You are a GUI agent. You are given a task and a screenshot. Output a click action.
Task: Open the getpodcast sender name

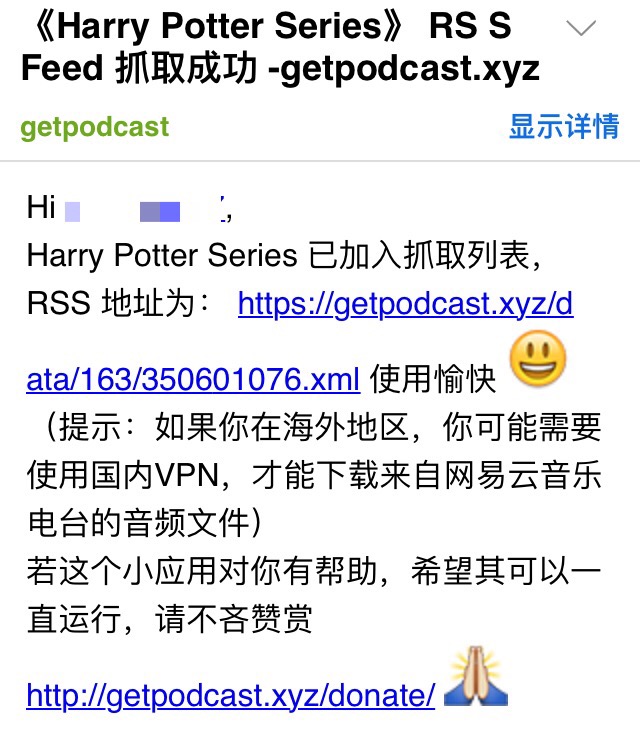tap(94, 128)
